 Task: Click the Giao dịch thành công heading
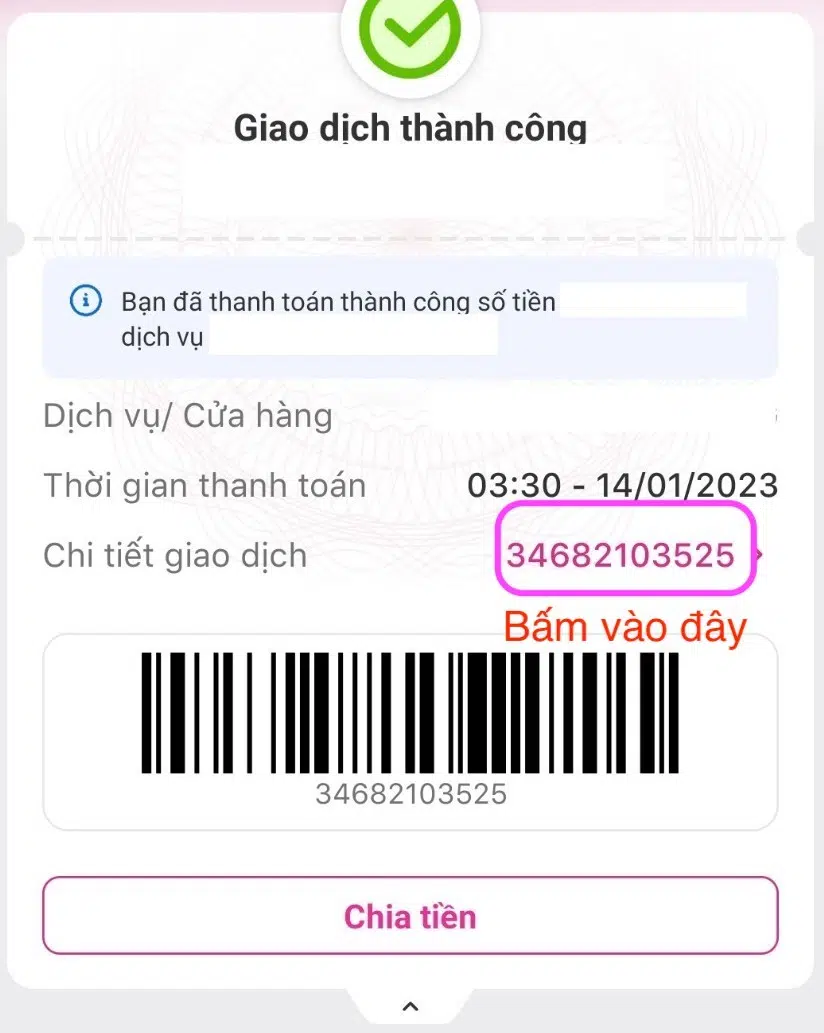[412, 128]
